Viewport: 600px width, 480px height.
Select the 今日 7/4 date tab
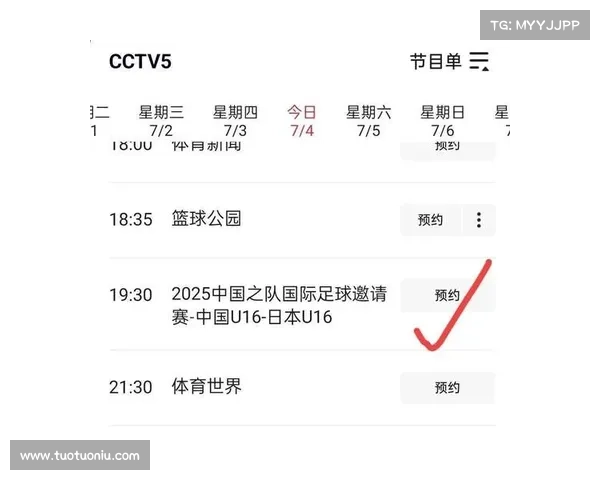302,121
